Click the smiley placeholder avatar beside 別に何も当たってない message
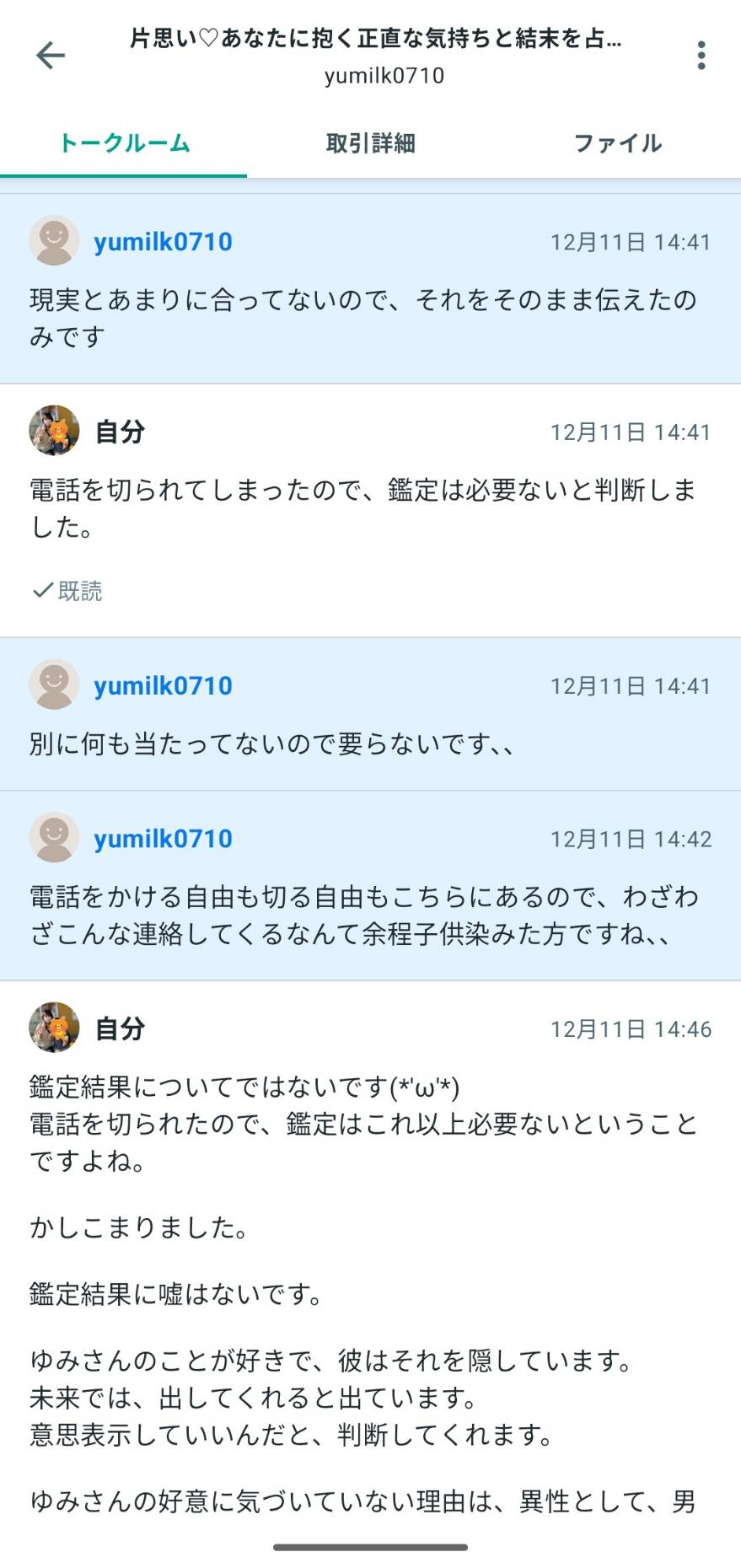This screenshot has height=1568, width=741. point(54,685)
